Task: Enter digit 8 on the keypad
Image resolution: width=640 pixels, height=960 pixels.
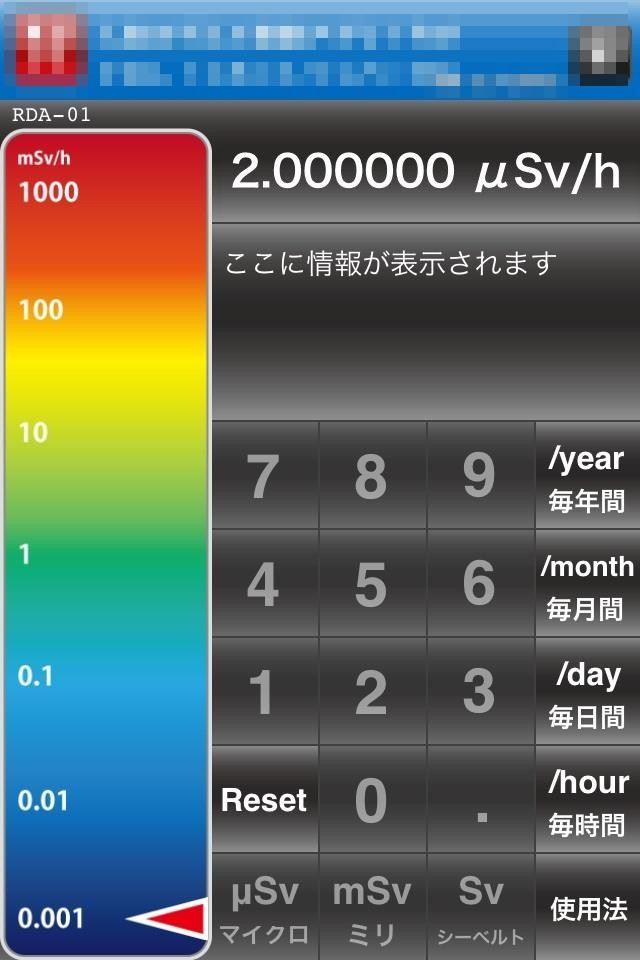Action: [373, 475]
